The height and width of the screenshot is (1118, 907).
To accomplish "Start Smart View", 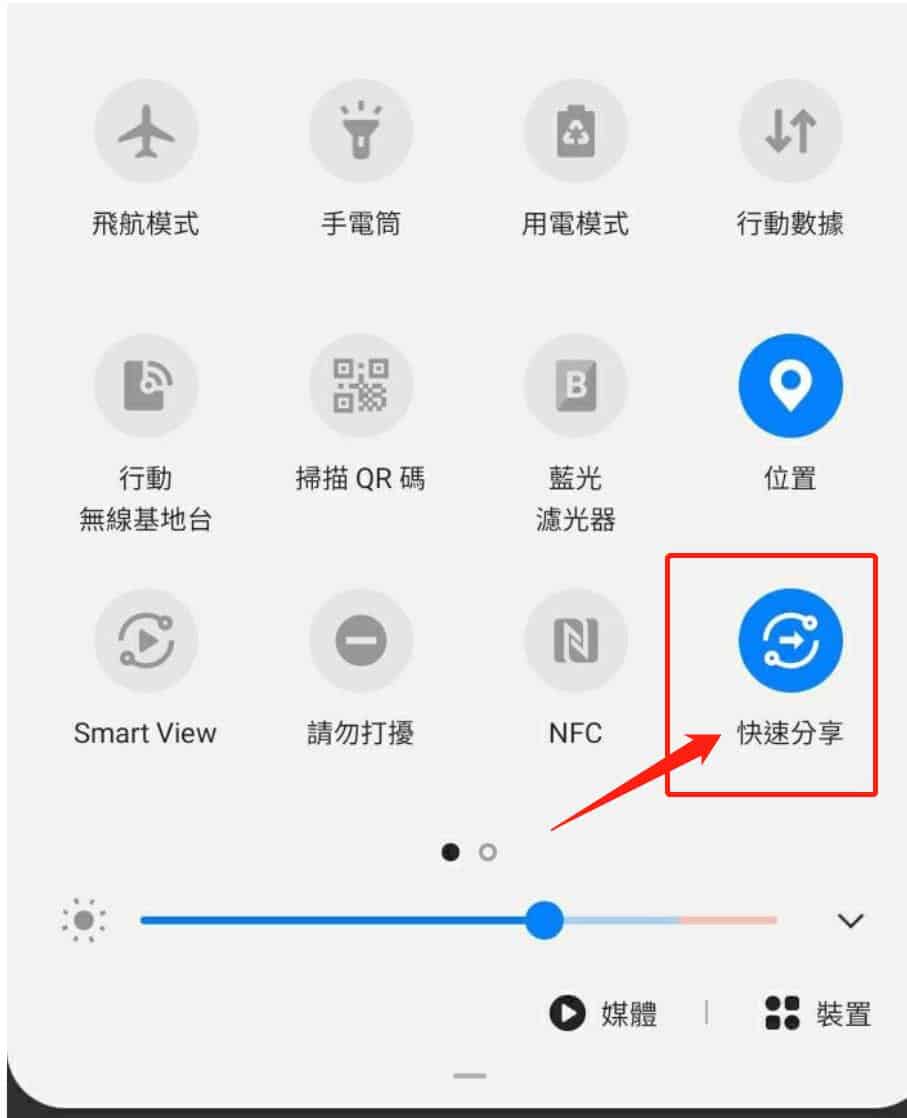I will (x=146, y=640).
